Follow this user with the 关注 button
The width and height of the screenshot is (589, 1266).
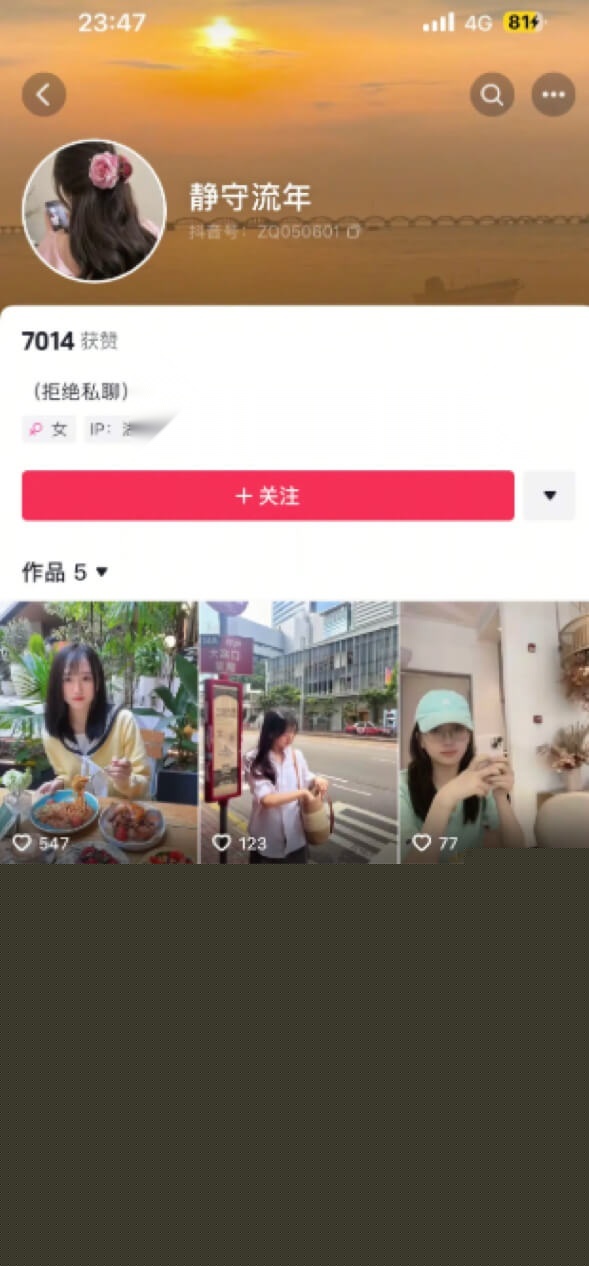[x=268, y=496]
